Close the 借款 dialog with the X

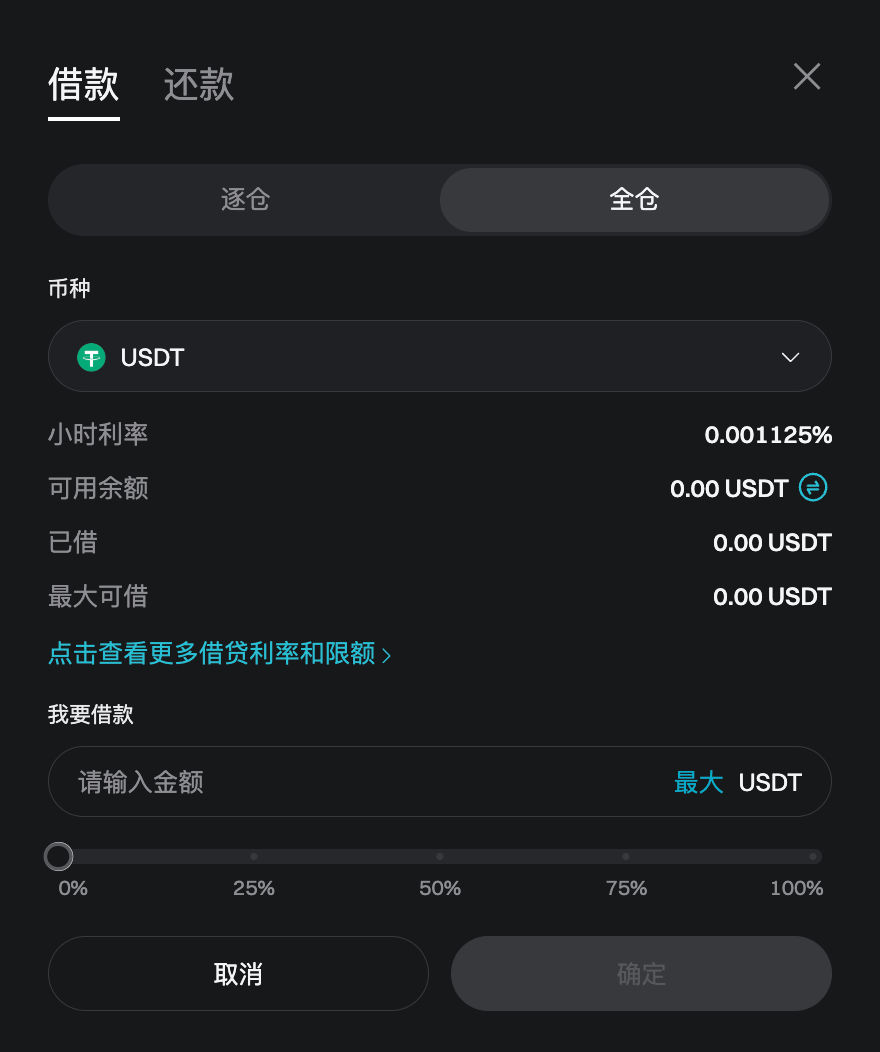coord(806,76)
